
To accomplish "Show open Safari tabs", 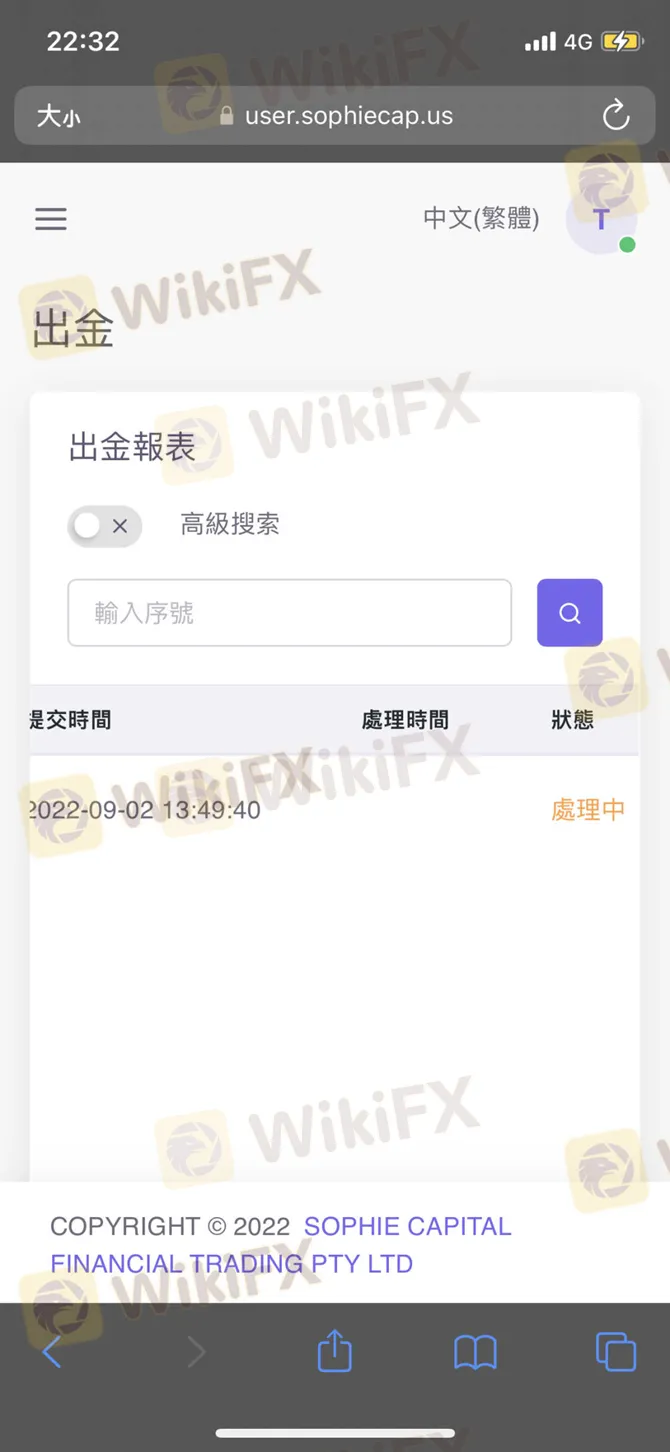I will [616, 1353].
